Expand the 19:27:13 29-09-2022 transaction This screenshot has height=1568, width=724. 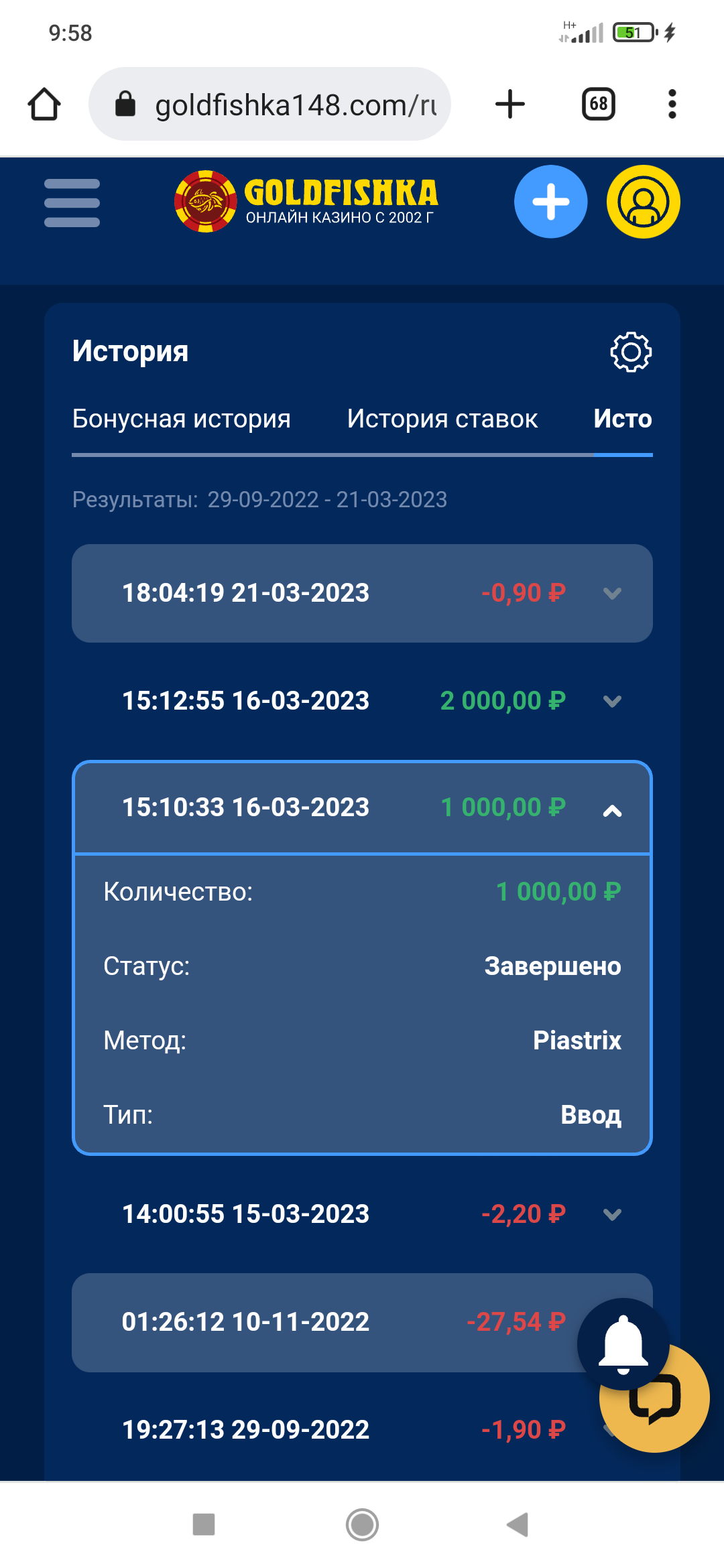click(322, 1430)
